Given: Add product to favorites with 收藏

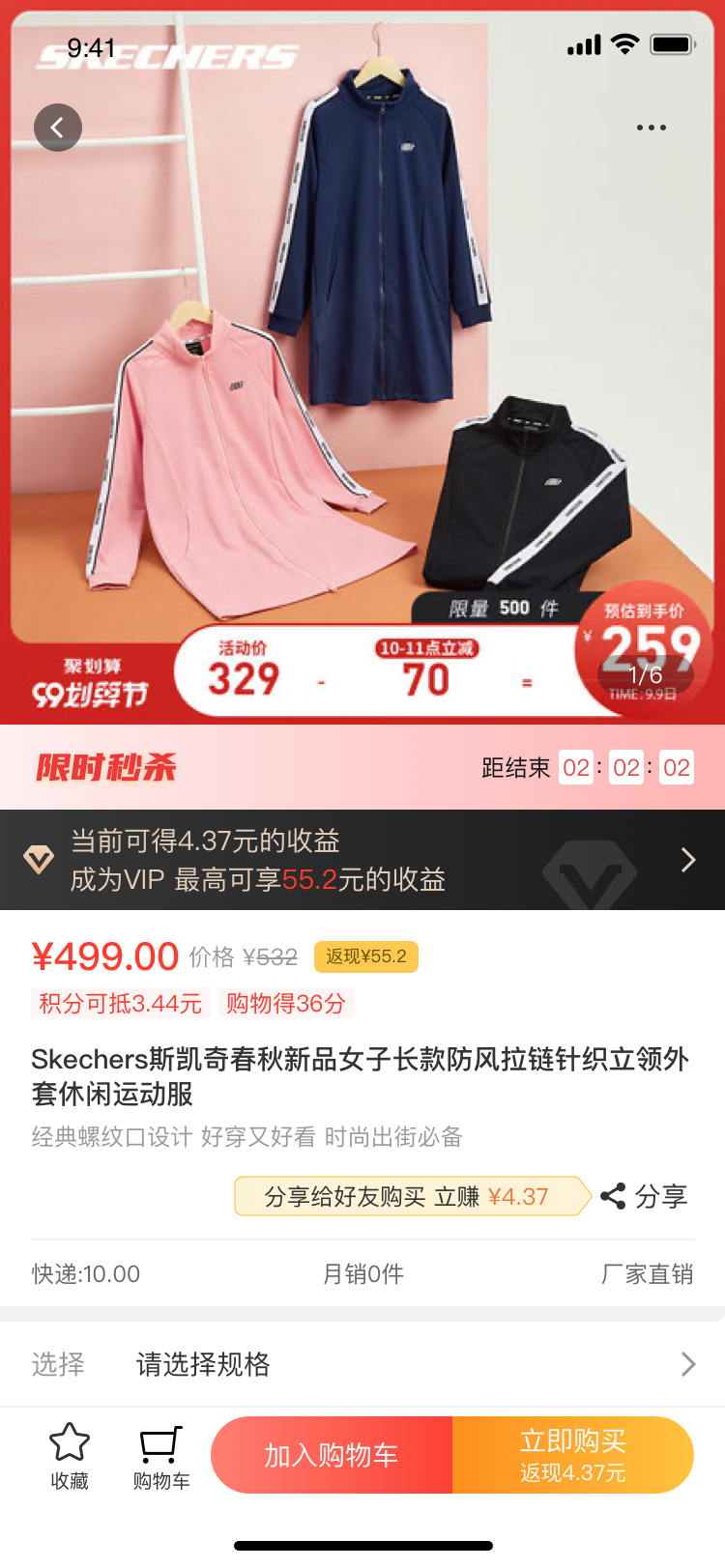Looking at the screenshot, I should (x=70, y=1456).
